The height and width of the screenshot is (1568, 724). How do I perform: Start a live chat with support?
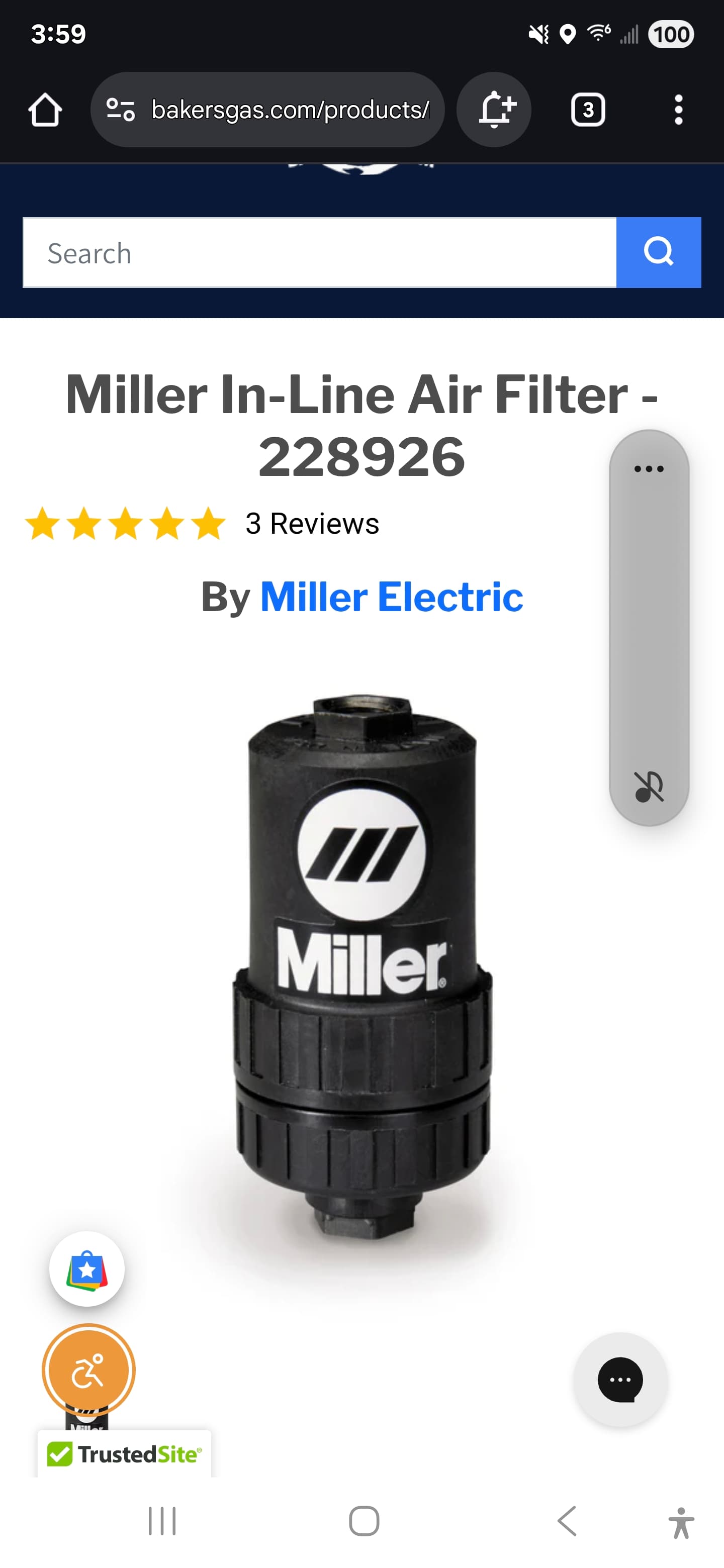[620, 1380]
